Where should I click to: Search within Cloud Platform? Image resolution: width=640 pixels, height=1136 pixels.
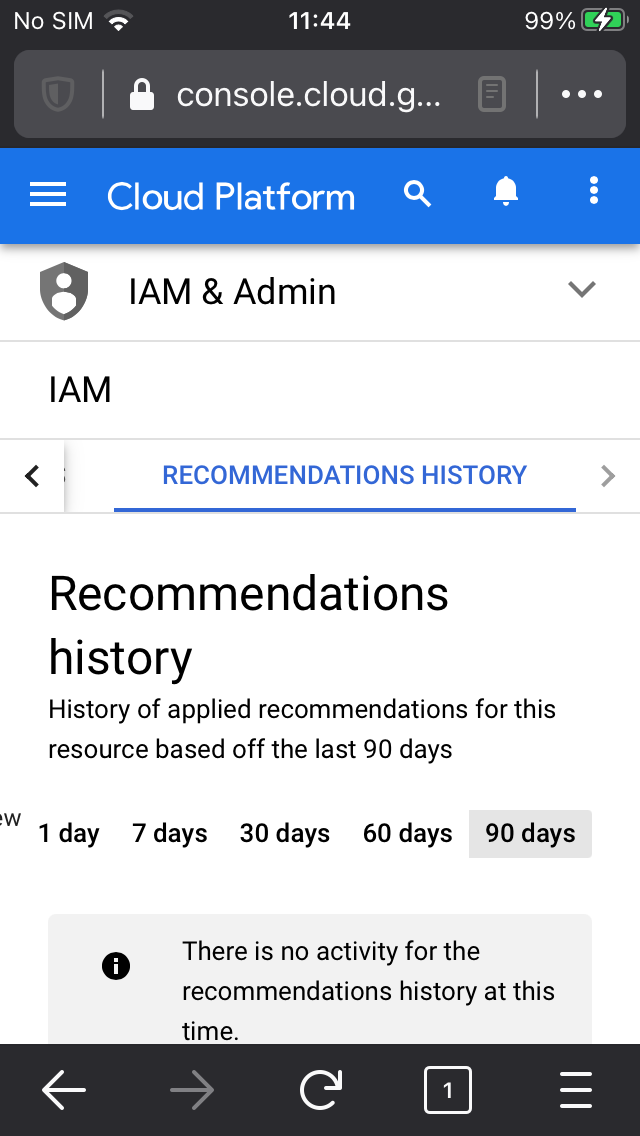point(417,194)
